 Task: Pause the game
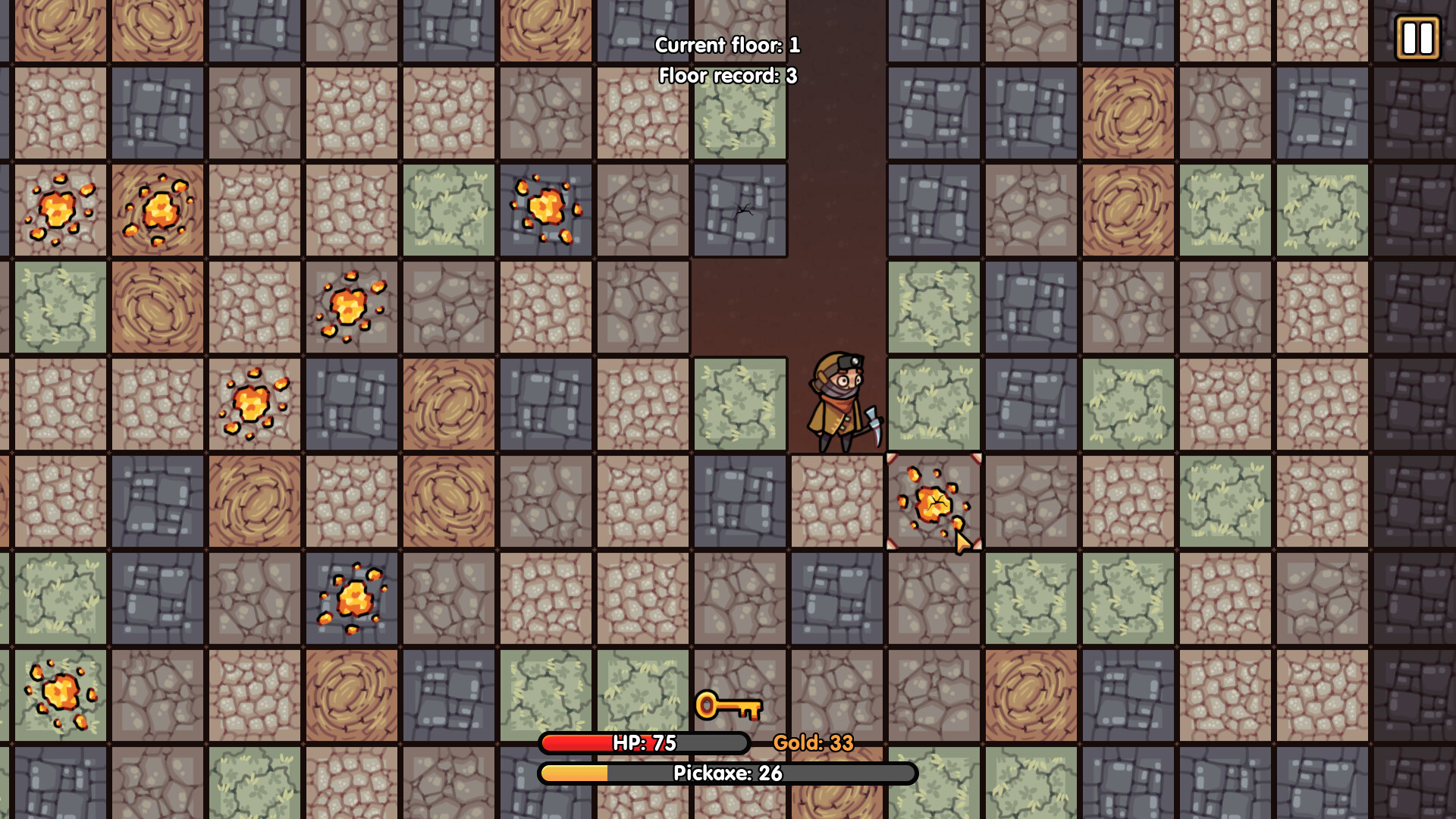[1417, 38]
